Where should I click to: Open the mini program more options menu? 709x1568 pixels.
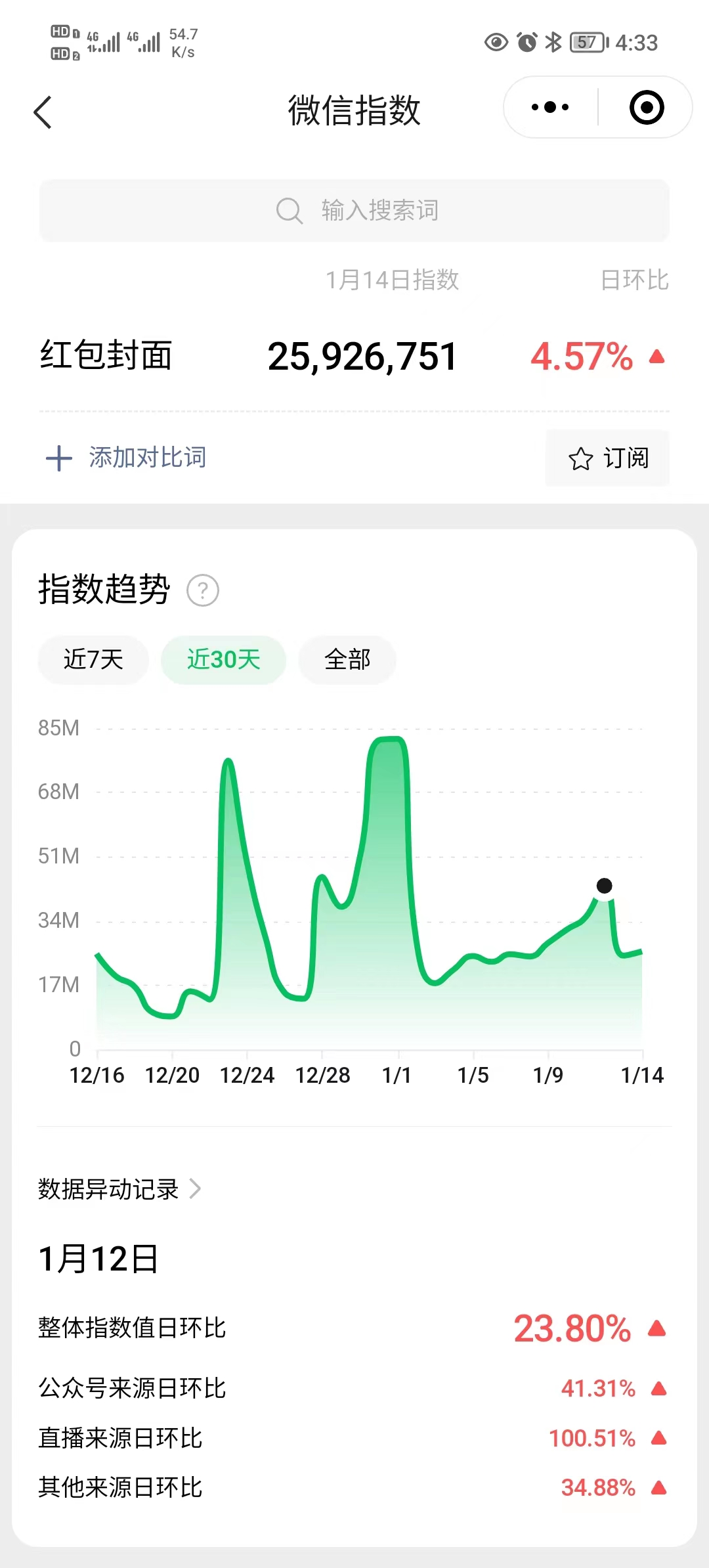tap(550, 107)
